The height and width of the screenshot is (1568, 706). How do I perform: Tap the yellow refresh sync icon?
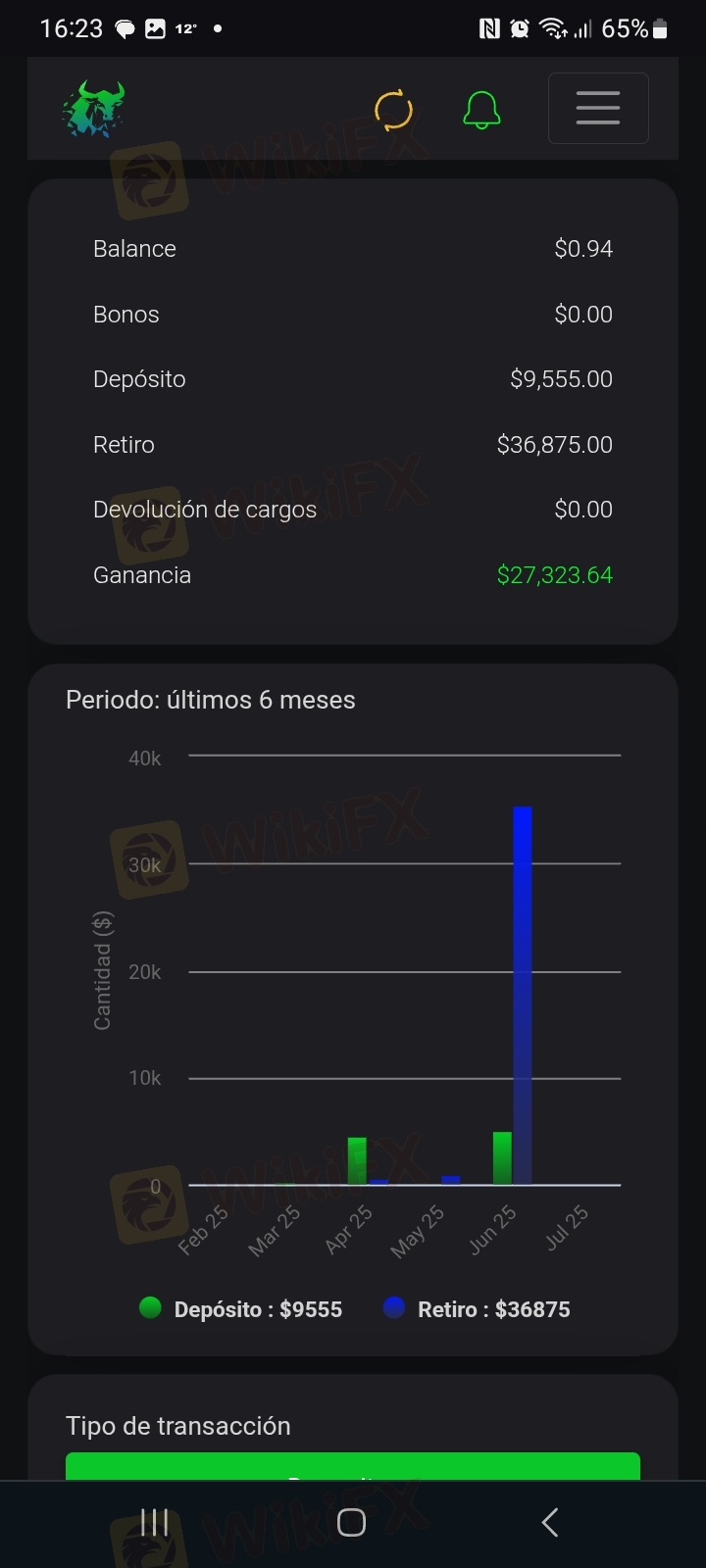(x=393, y=110)
